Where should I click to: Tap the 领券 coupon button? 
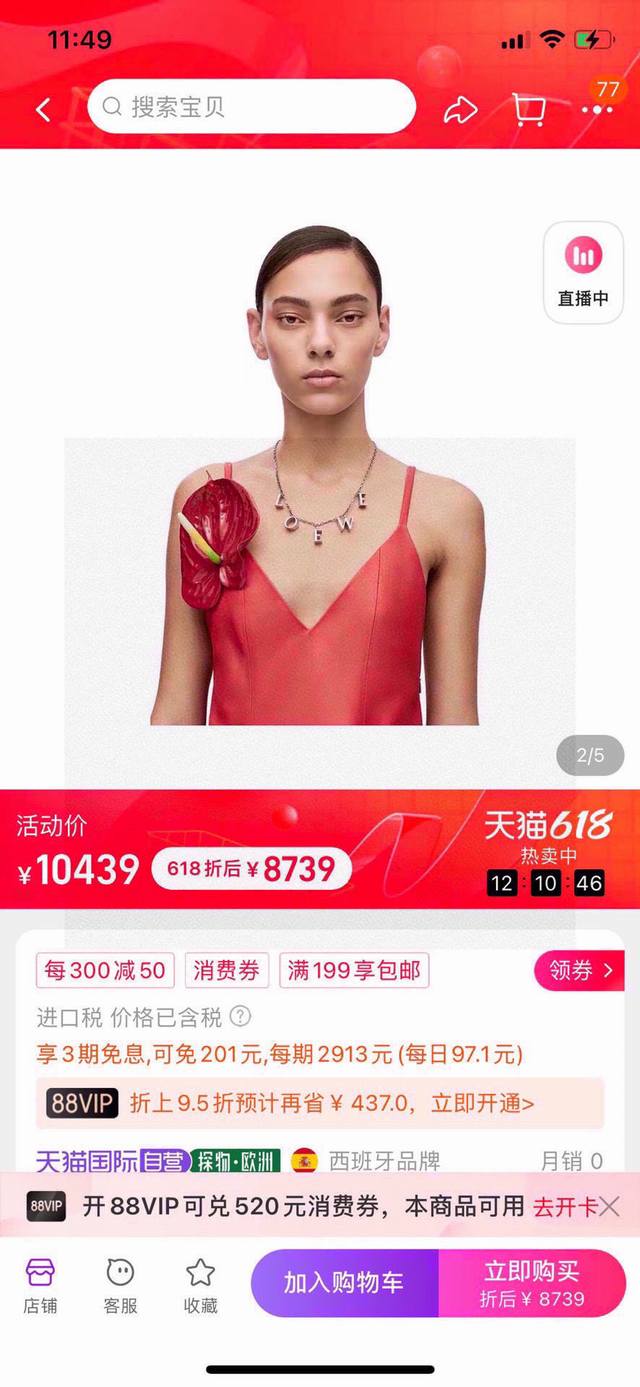click(x=579, y=969)
